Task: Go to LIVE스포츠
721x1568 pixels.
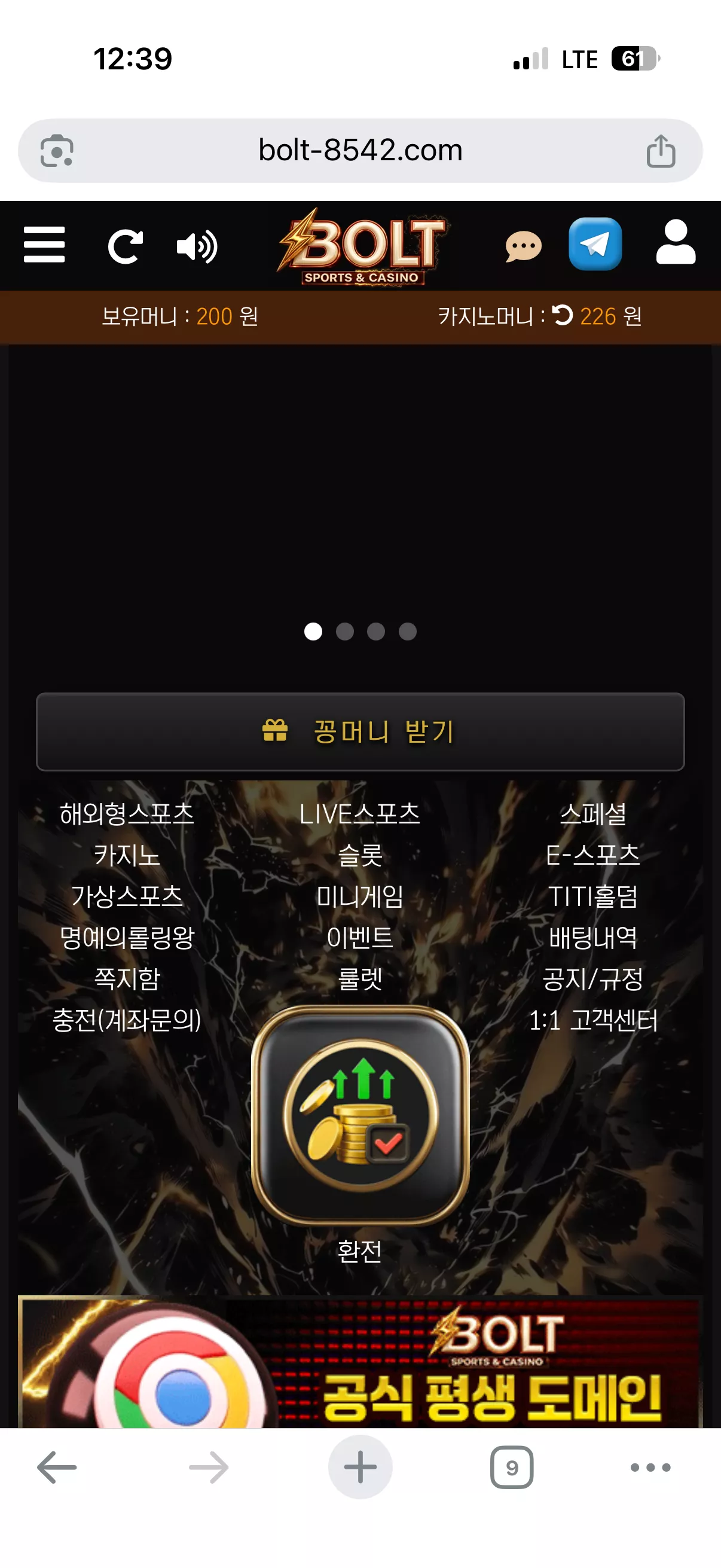Action: tap(359, 814)
